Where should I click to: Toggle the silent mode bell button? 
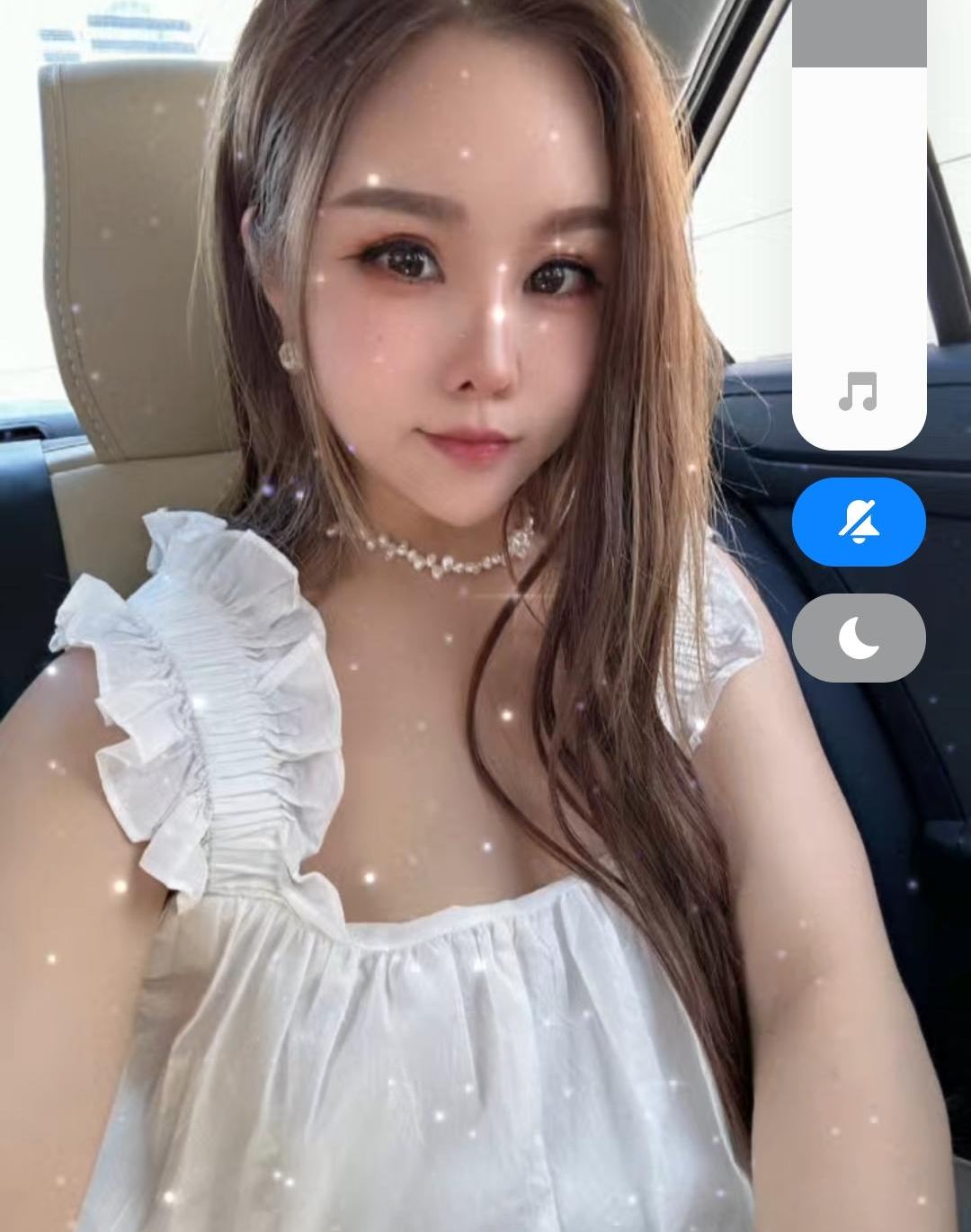(x=859, y=522)
